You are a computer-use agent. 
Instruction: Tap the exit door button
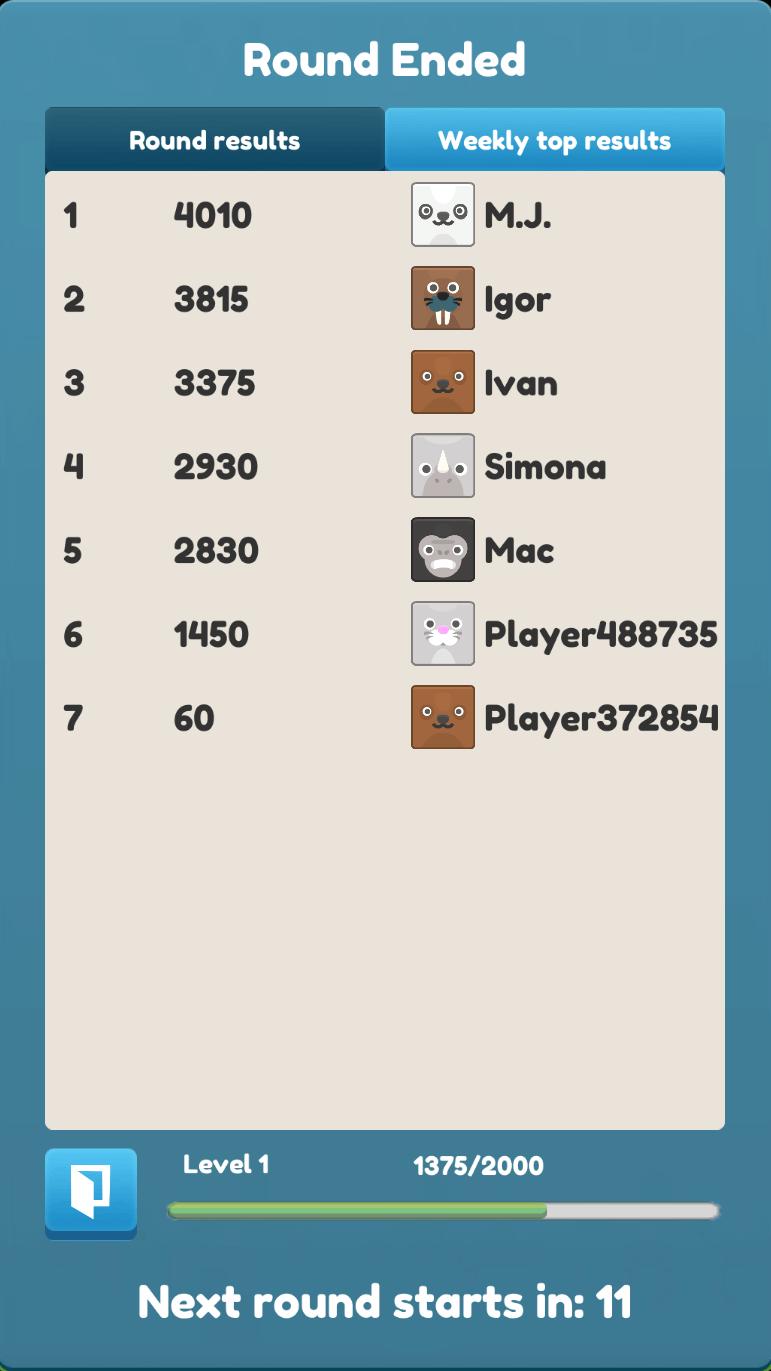click(x=91, y=1192)
